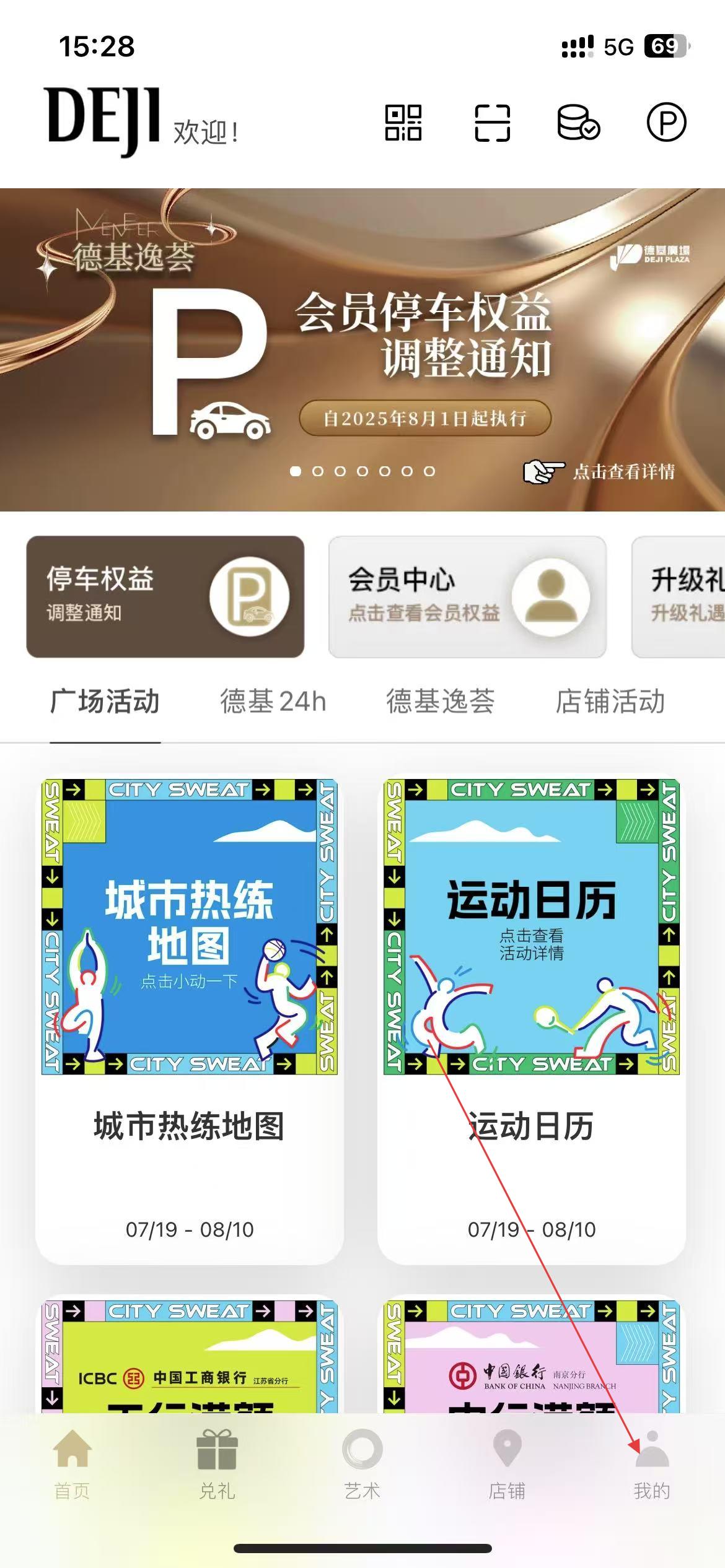The height and width of the screenshot is (1568, 725).
Task: Open the ICBC 中国工商银行 activity card
Action: [189, 1356]
